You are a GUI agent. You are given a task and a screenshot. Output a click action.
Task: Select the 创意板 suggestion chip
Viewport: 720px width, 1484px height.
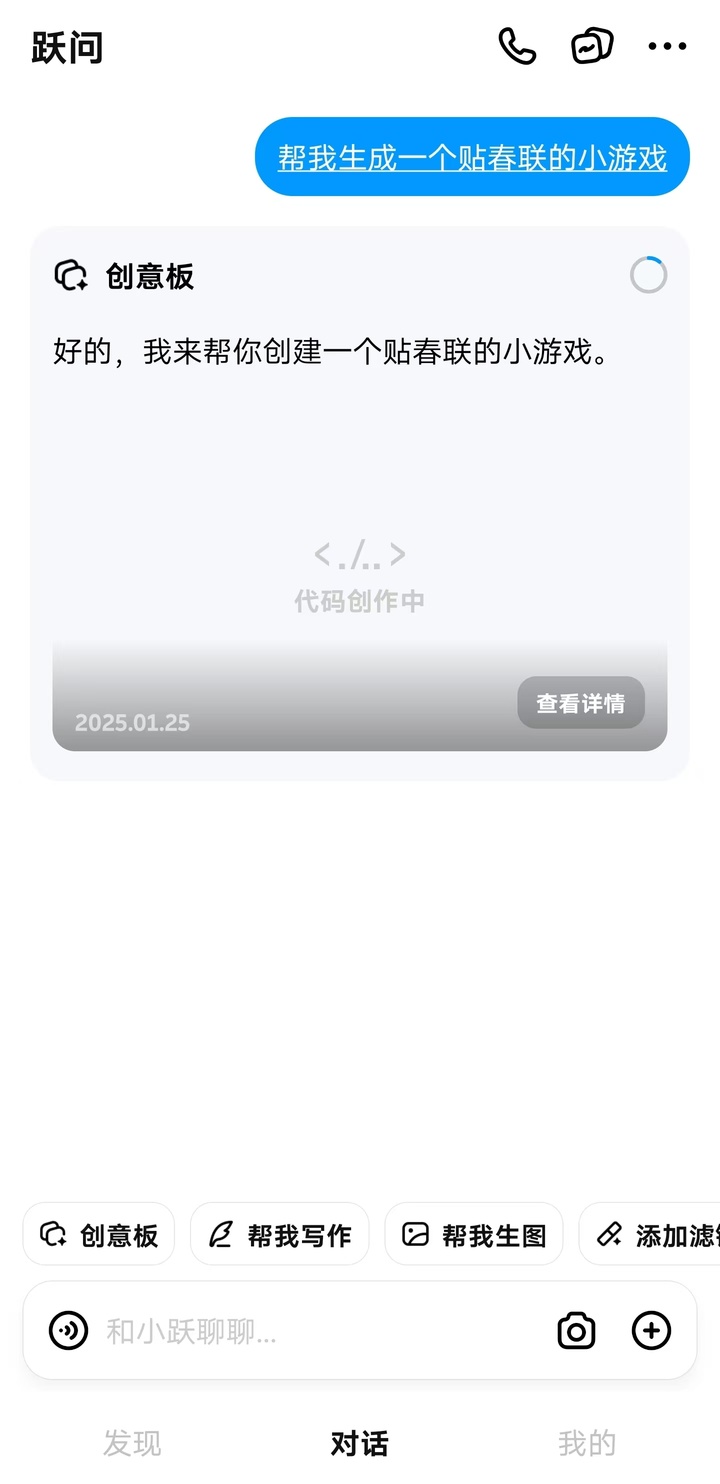pos(99,1235)
